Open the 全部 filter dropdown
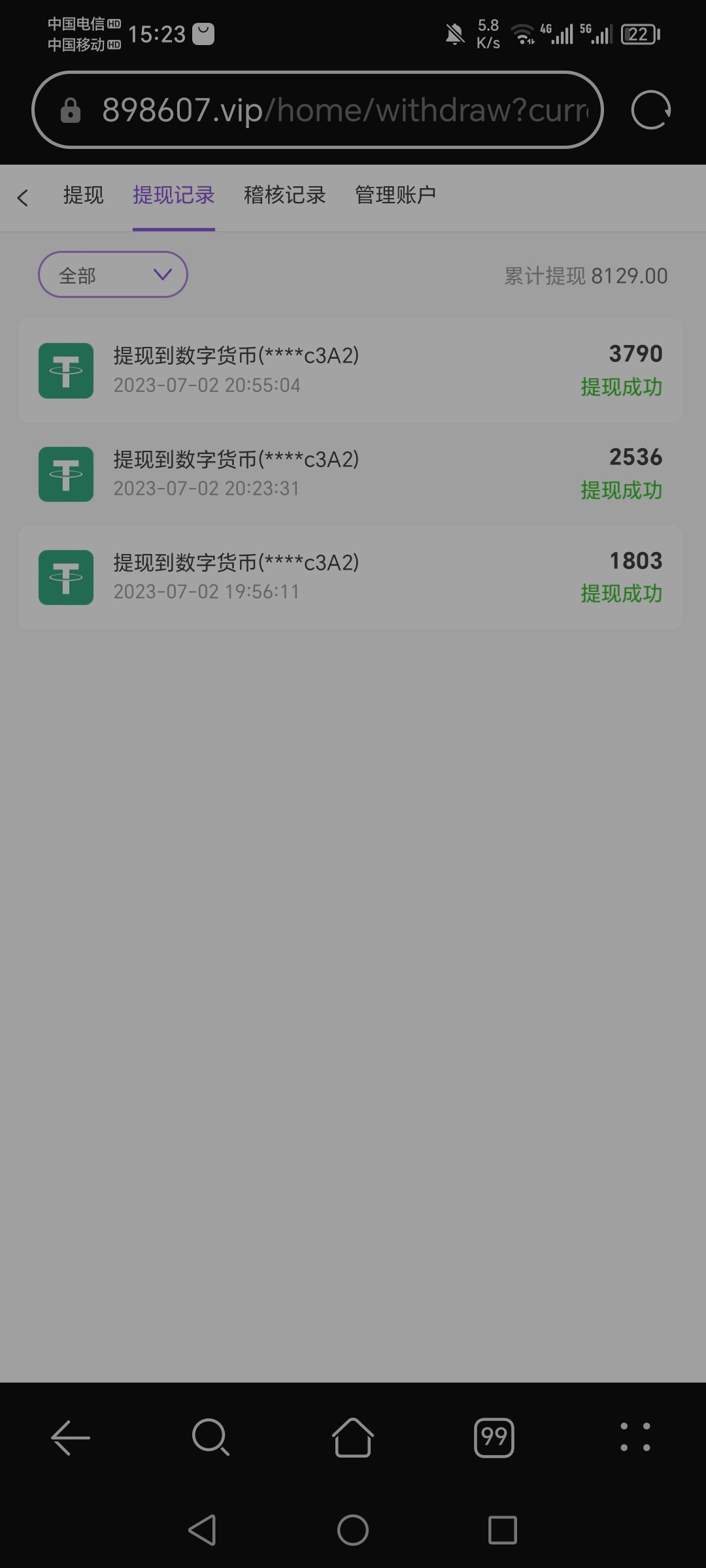The height and width of the screenshot is (1568, 706). point(112,274)
